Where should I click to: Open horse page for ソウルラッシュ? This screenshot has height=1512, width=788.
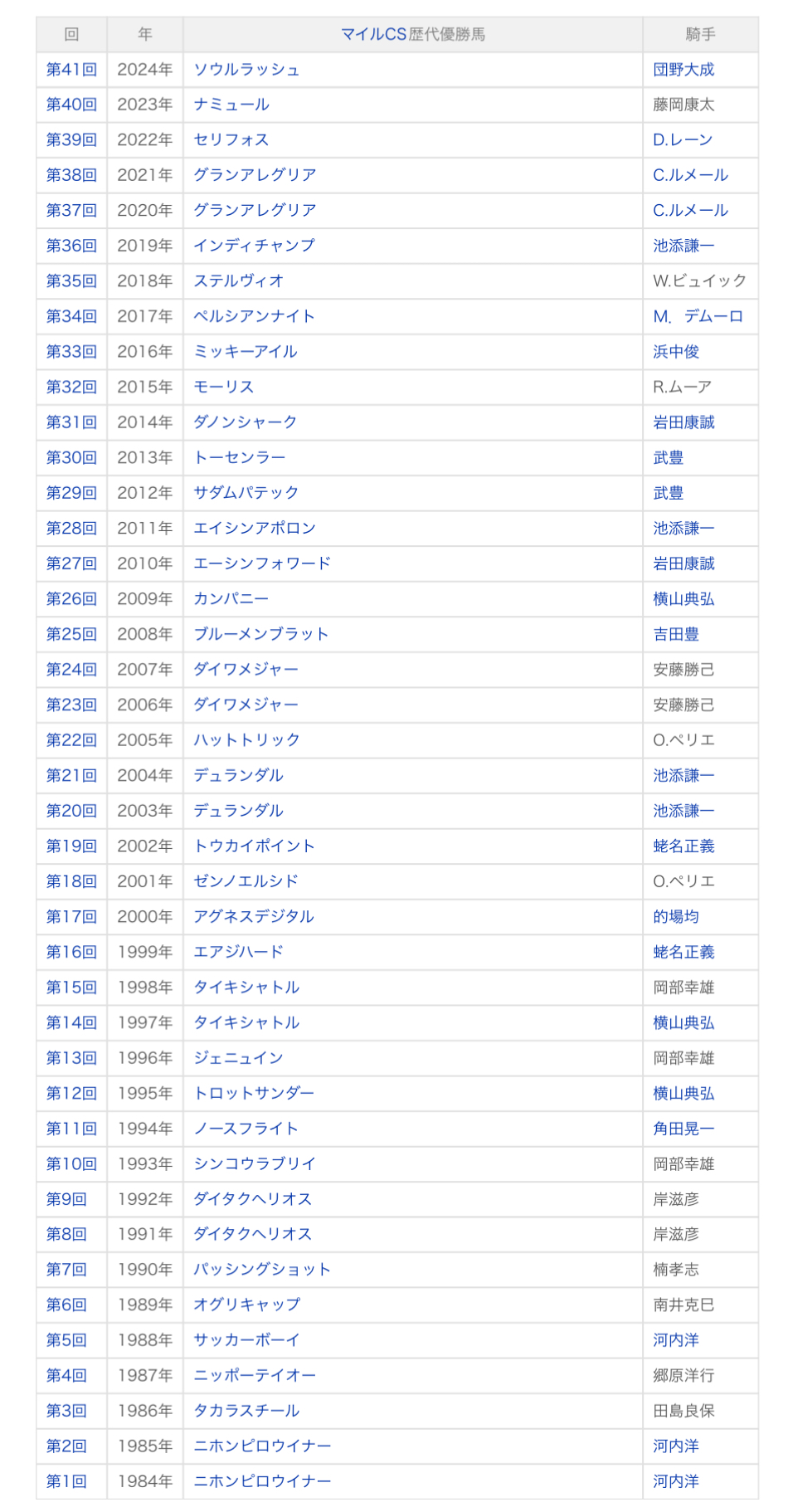pos(246,70)
